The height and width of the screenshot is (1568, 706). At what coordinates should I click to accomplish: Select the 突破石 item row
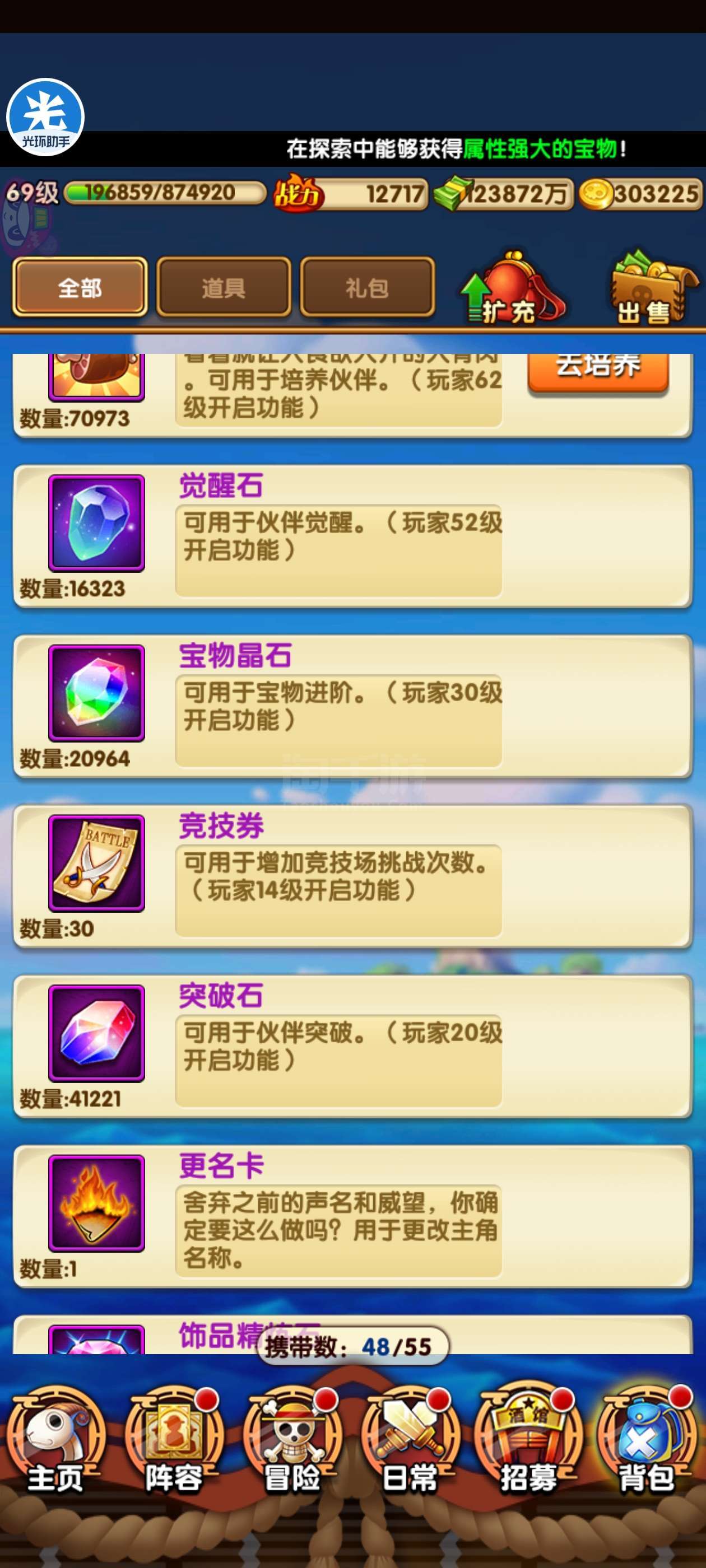[352, 1046]
